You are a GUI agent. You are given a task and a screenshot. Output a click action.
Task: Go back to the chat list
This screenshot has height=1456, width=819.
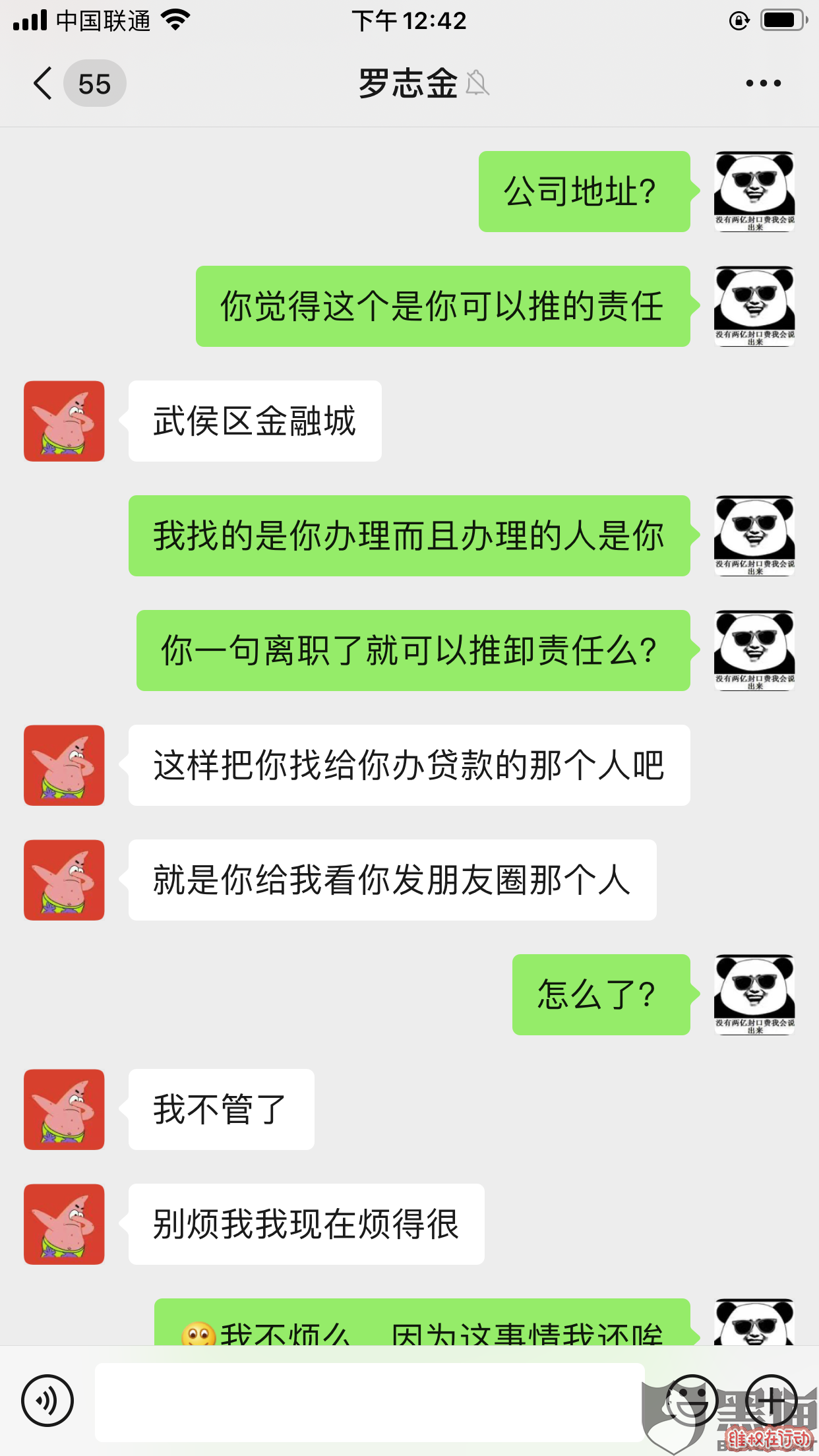coord(44,84)
